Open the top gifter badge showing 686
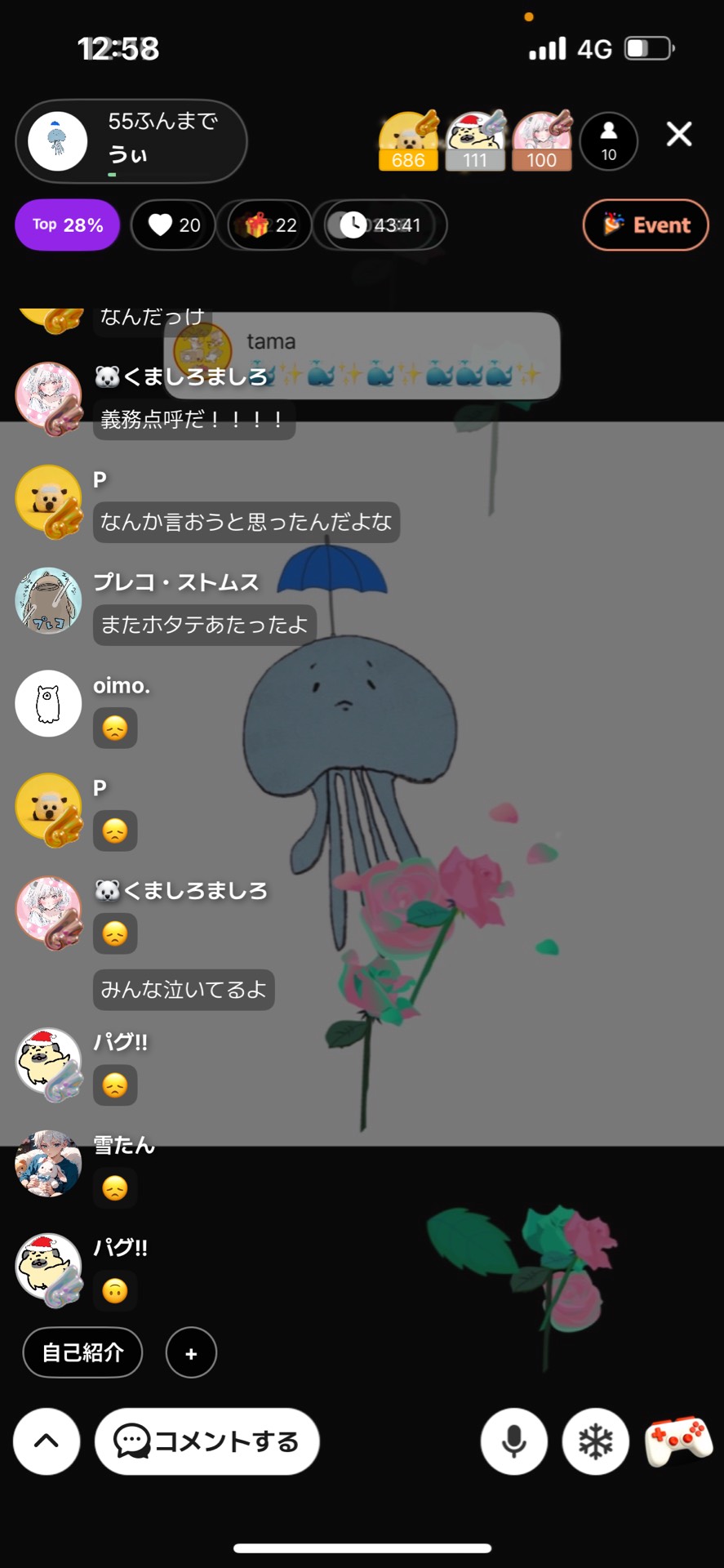 407,141
